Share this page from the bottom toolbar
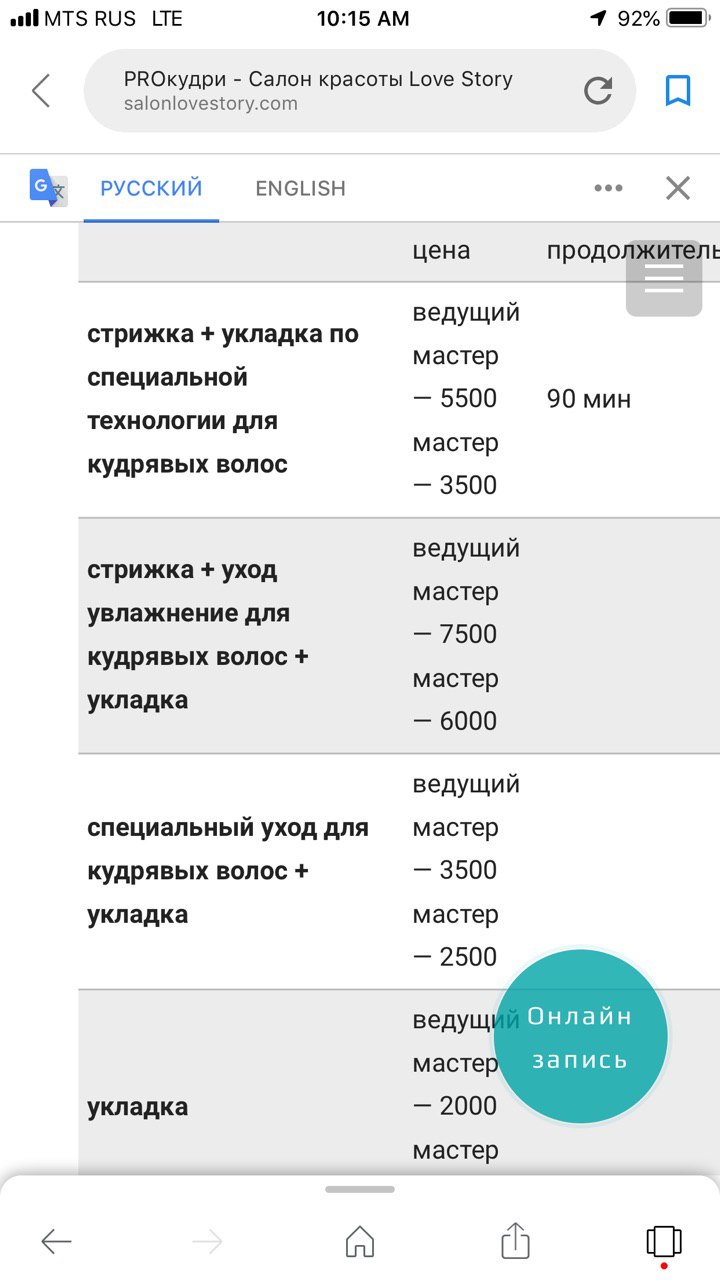 [514, 1242]
